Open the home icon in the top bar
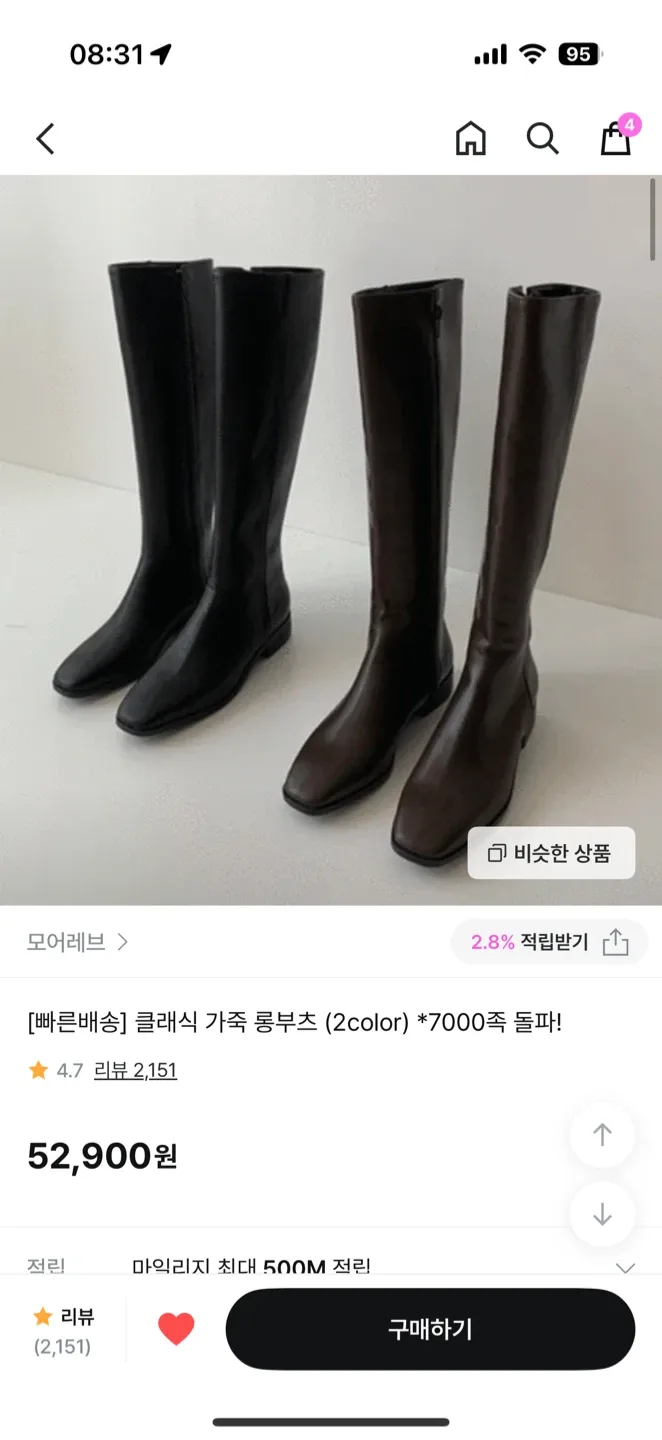Image resolution: width=662 pixels, height=1440 pixels. pyautogui.click(x=470, y=139)
